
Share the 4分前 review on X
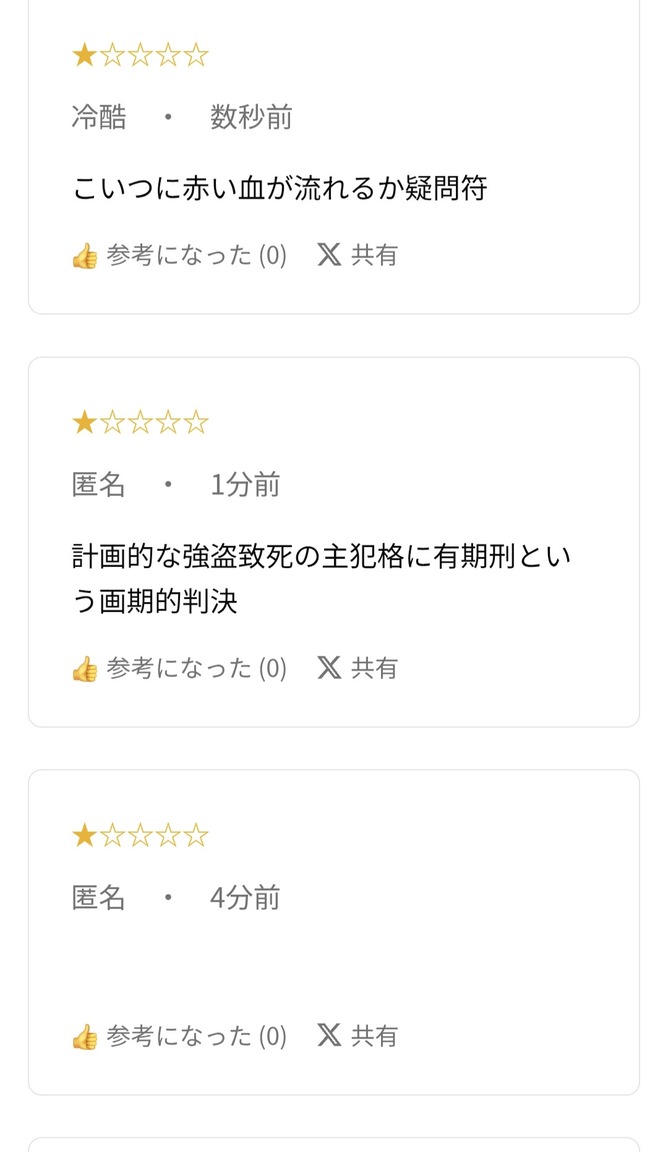[x=358, y=1036]
